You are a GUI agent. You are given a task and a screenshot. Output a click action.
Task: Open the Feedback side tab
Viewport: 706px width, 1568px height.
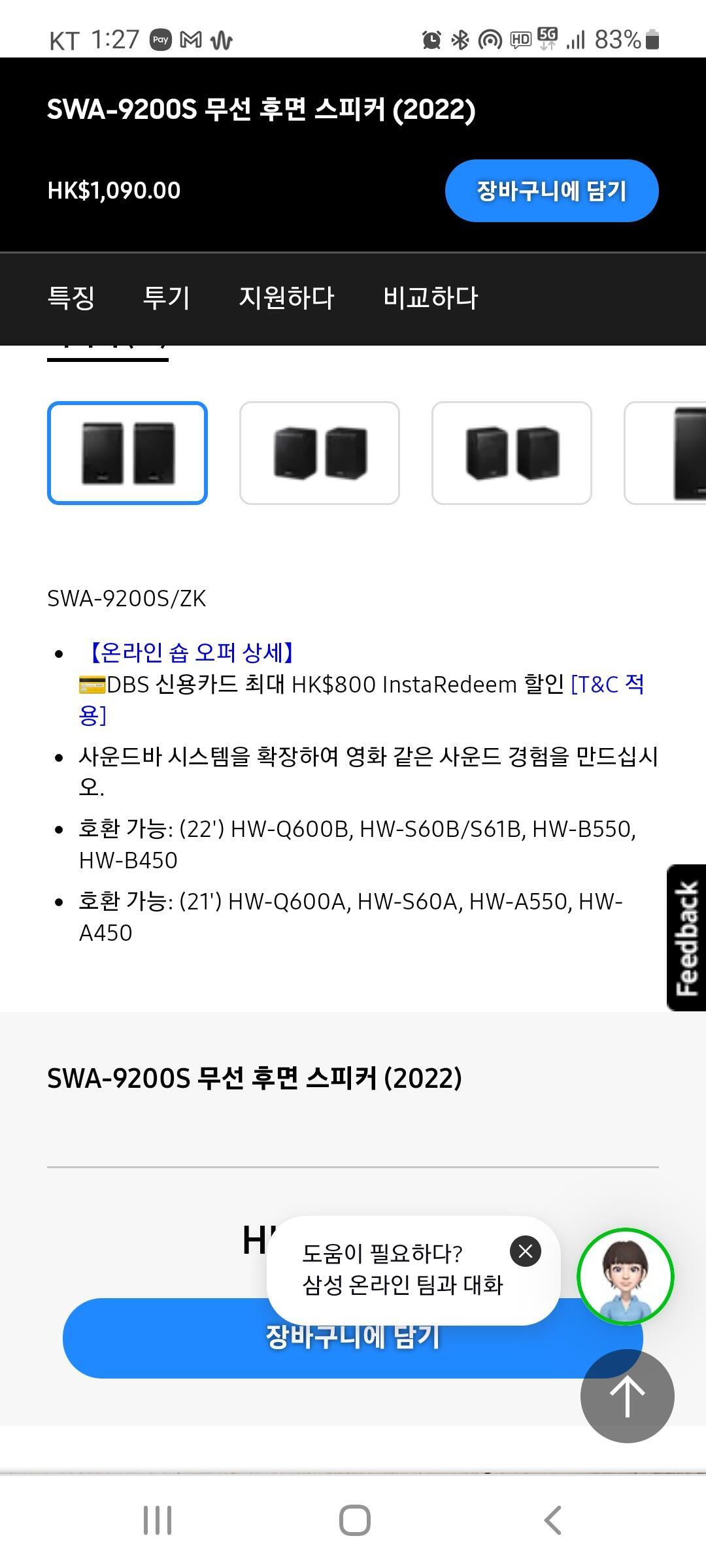686,938
